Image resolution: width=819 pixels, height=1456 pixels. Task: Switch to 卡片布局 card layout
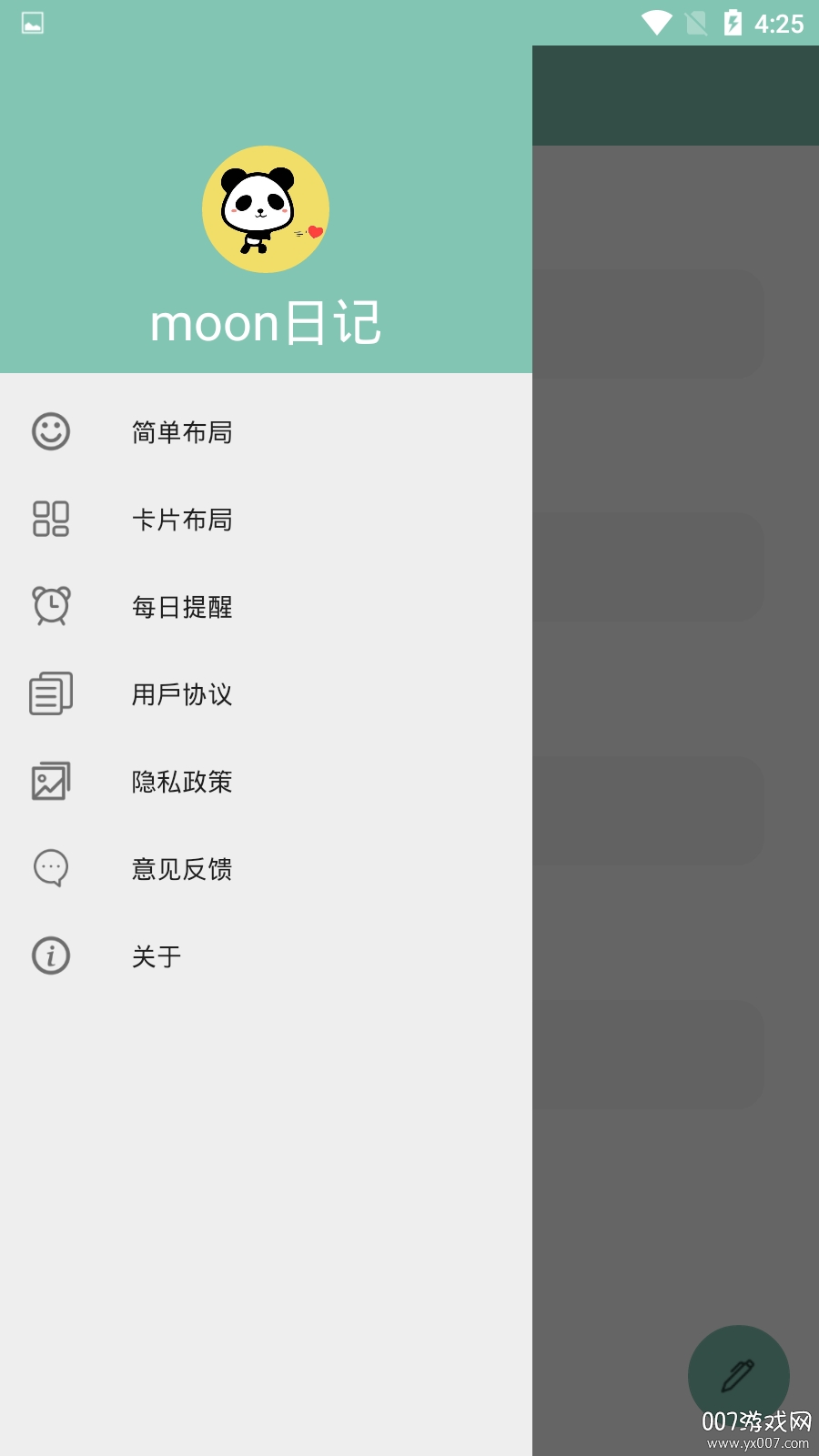(x=182, y=520)
